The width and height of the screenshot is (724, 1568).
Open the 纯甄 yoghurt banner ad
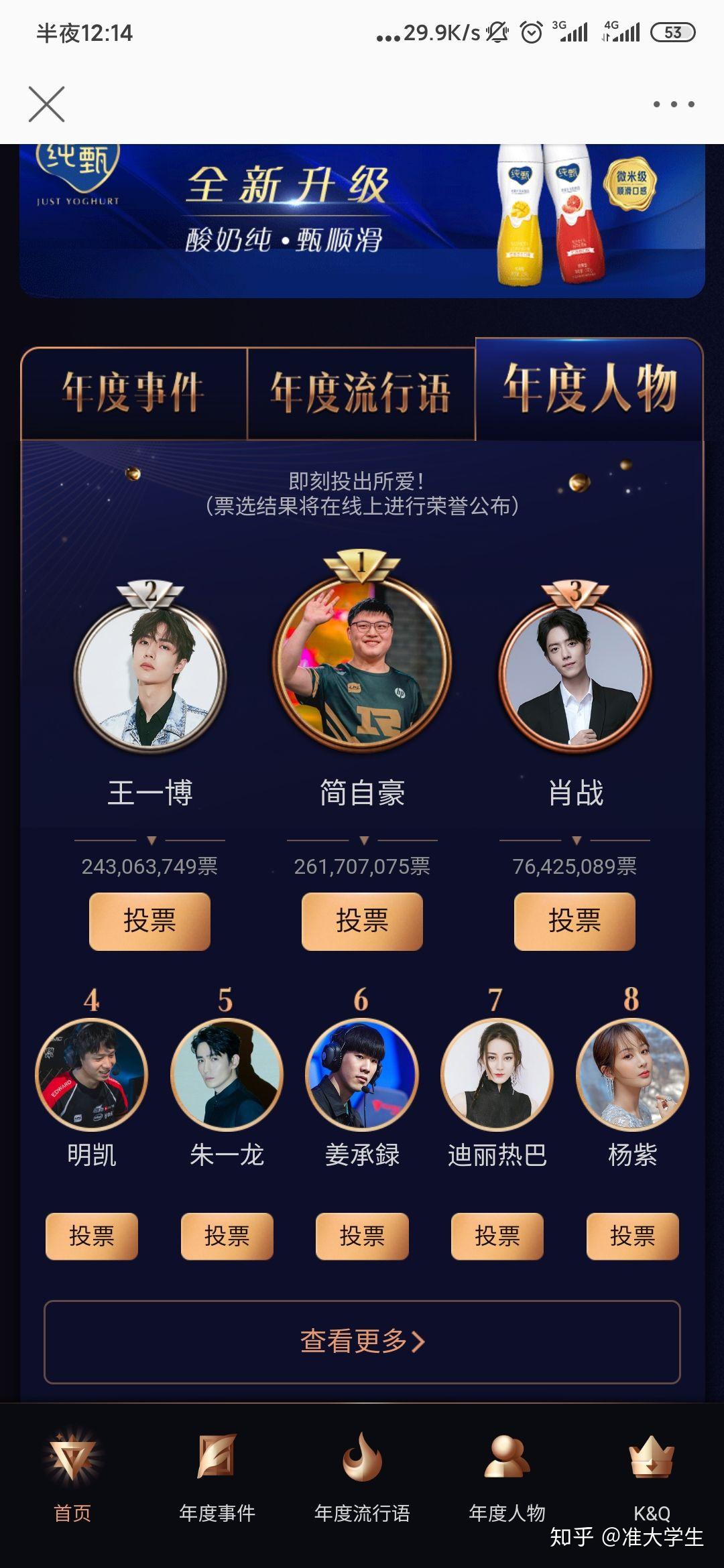pyautogui.click(x=362, y=221)
